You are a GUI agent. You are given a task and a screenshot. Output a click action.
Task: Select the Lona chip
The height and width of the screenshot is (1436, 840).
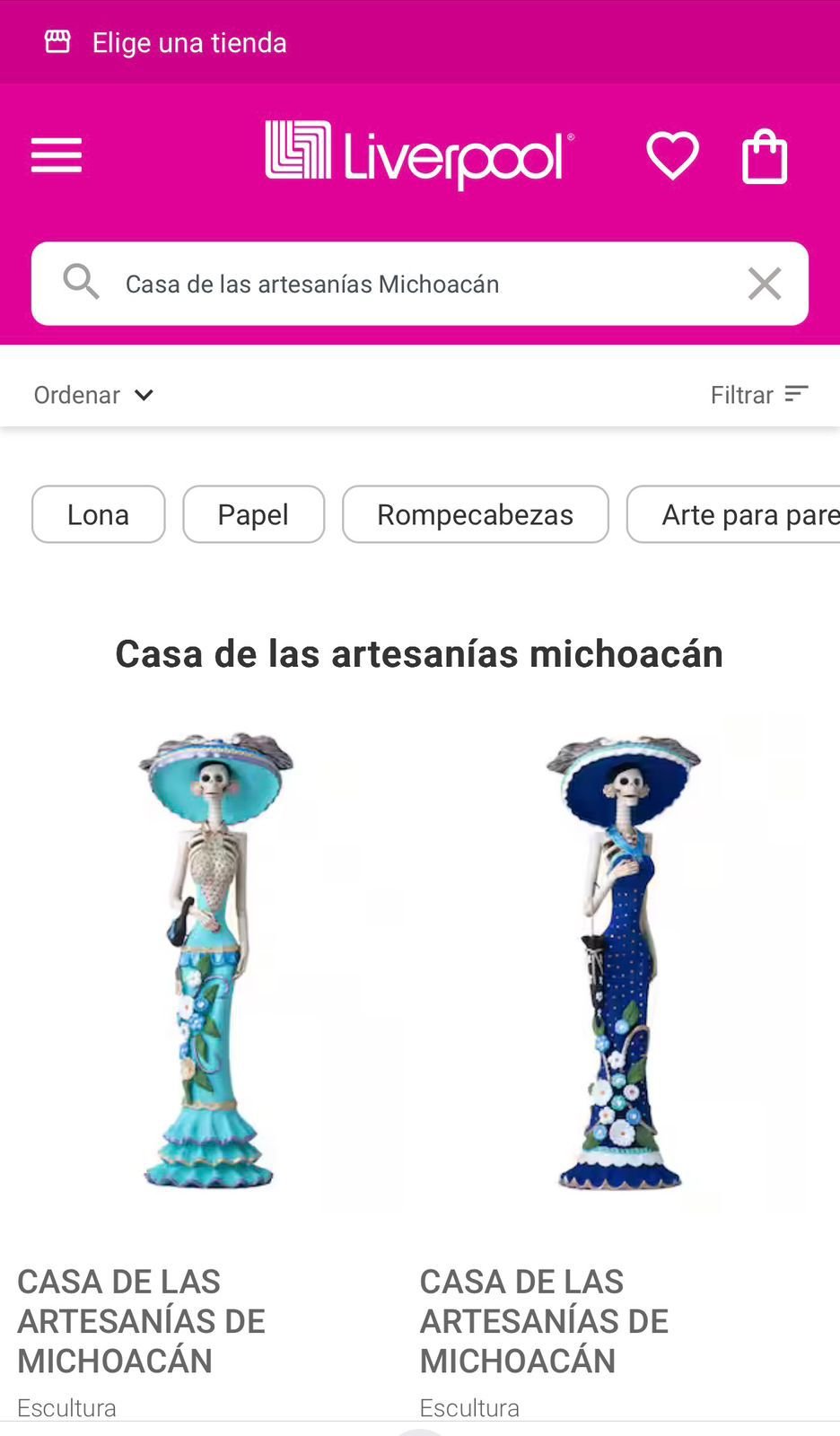(x=98, y=514)
